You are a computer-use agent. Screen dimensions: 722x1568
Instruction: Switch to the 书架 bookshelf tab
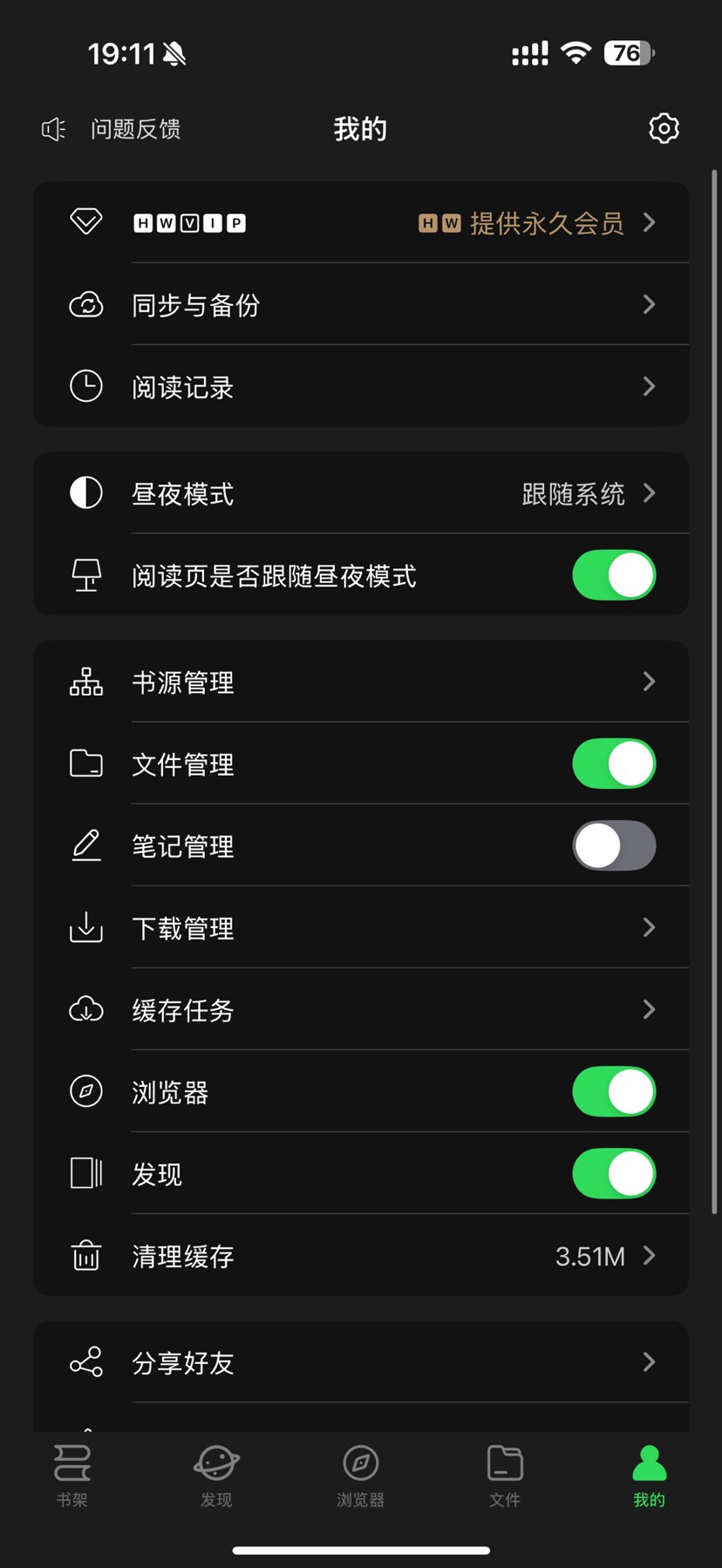(x=72, y=1475)
